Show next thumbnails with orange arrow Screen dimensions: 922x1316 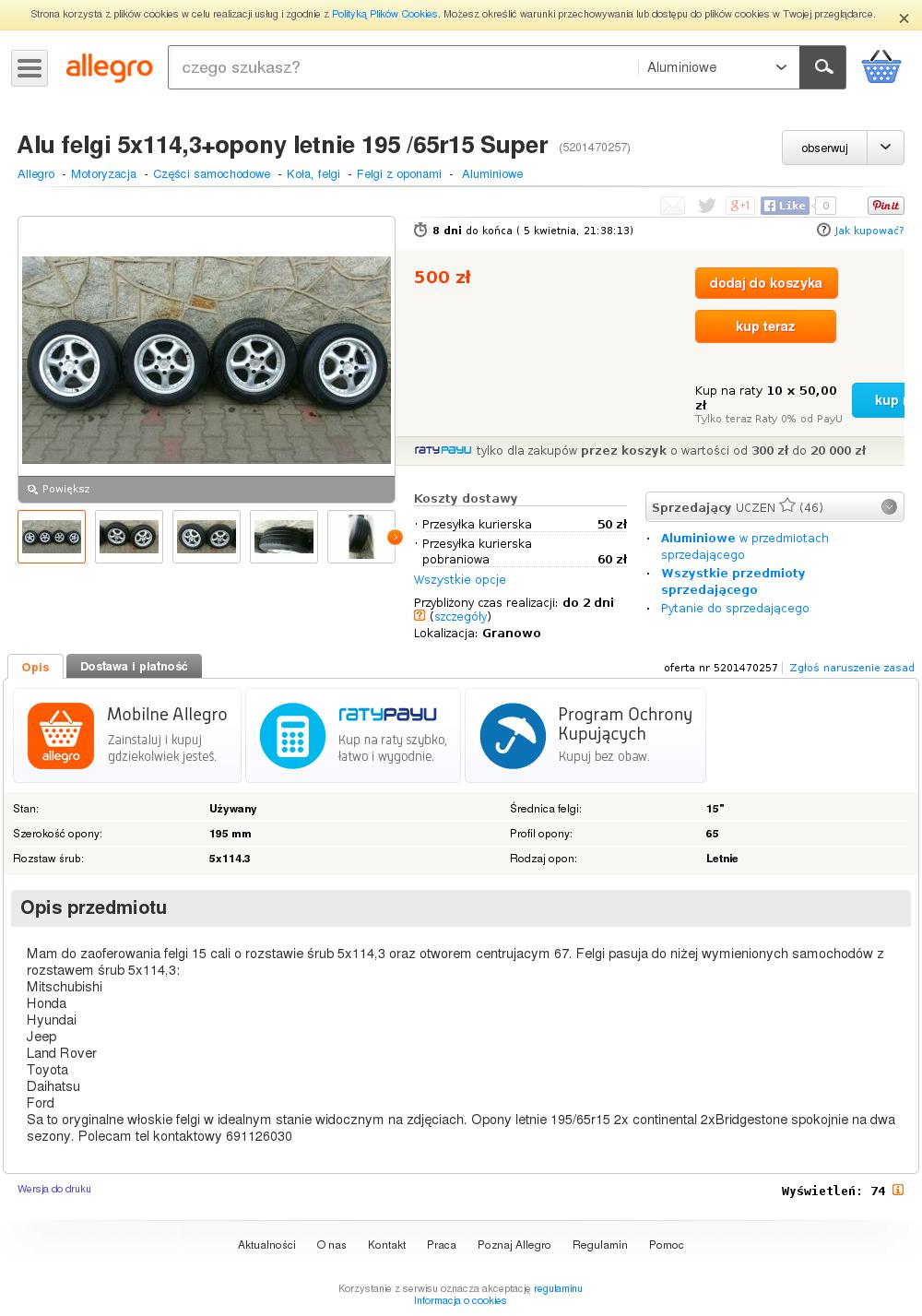click(x=395, y=537)
